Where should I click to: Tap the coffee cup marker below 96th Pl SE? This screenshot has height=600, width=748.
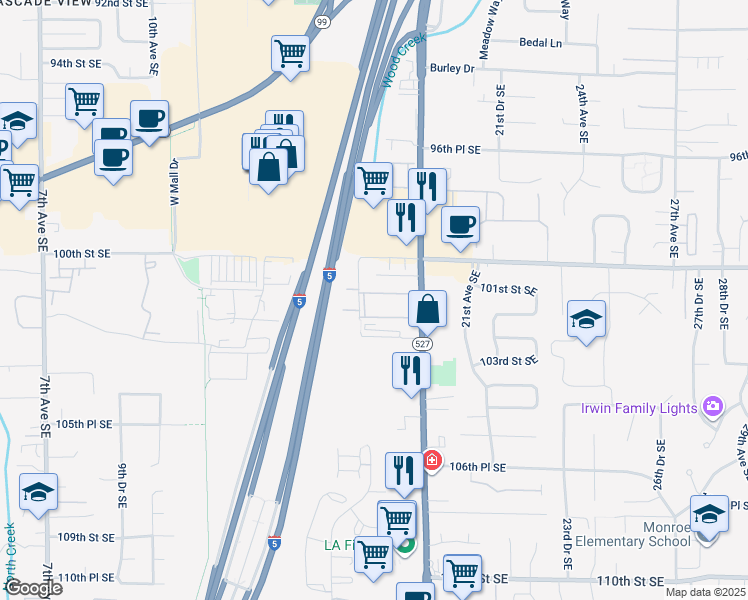tap(460, 228)
